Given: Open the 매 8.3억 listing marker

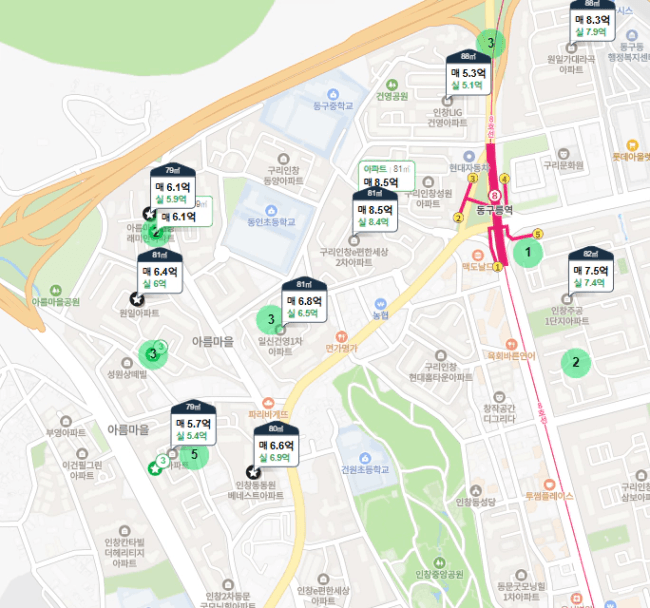Looking at the screenshot, I should click(x=592, y=21).
